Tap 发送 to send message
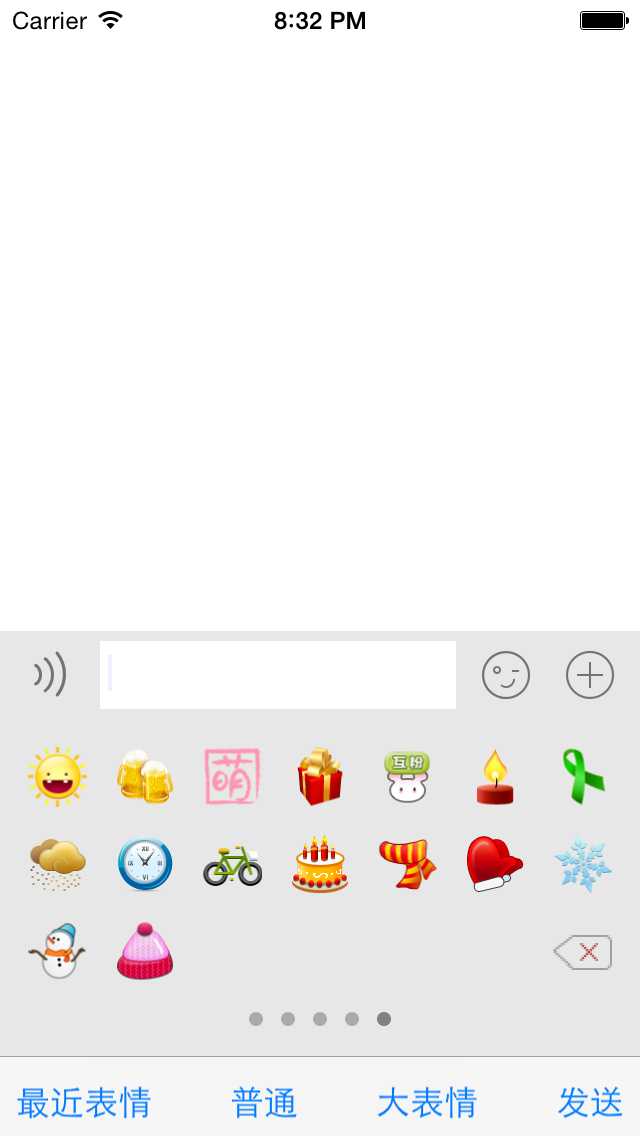This screenshot has height=1136, width=640. click(x=590, y=1102)
